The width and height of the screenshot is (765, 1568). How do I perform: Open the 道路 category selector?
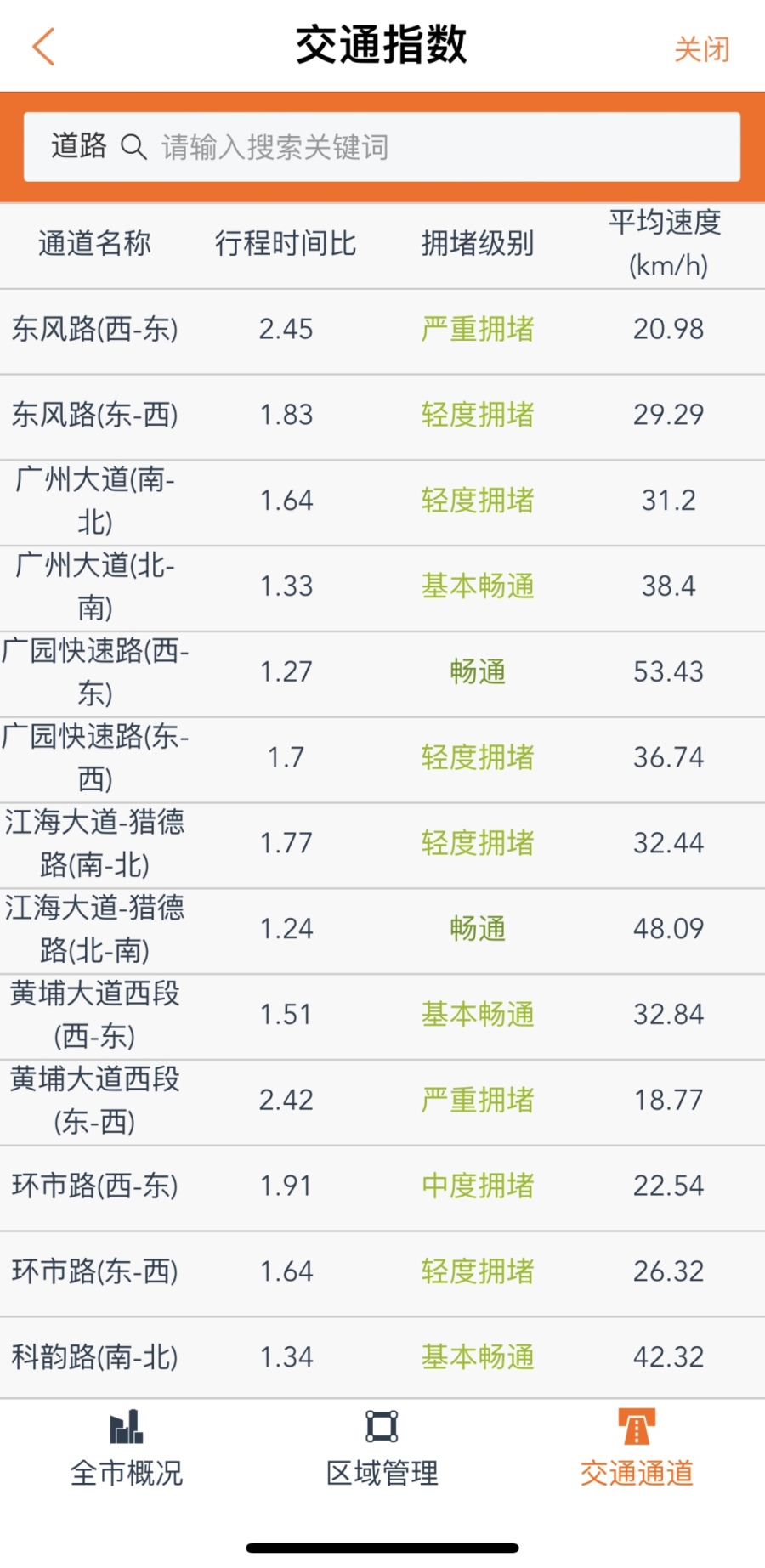(x=78, y=146)
